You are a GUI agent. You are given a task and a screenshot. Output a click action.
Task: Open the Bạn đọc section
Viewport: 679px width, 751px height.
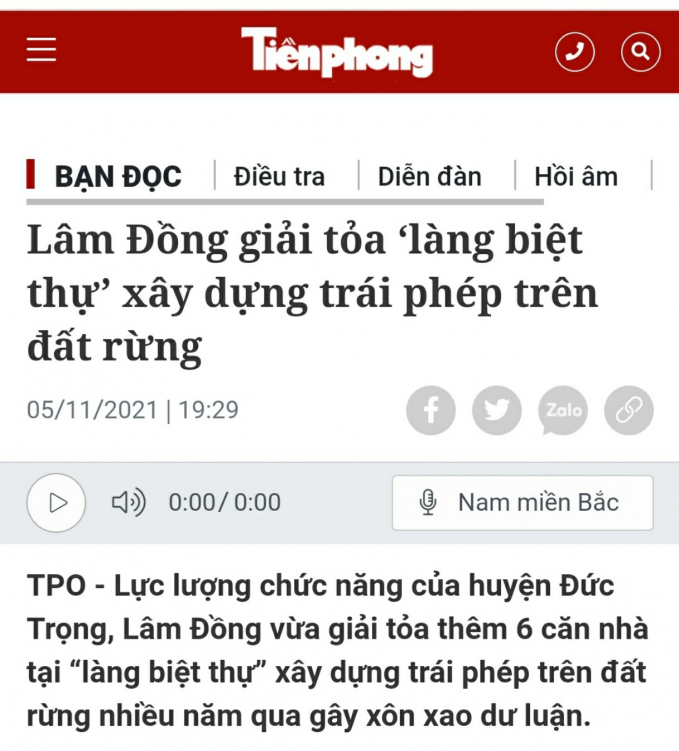117,177
